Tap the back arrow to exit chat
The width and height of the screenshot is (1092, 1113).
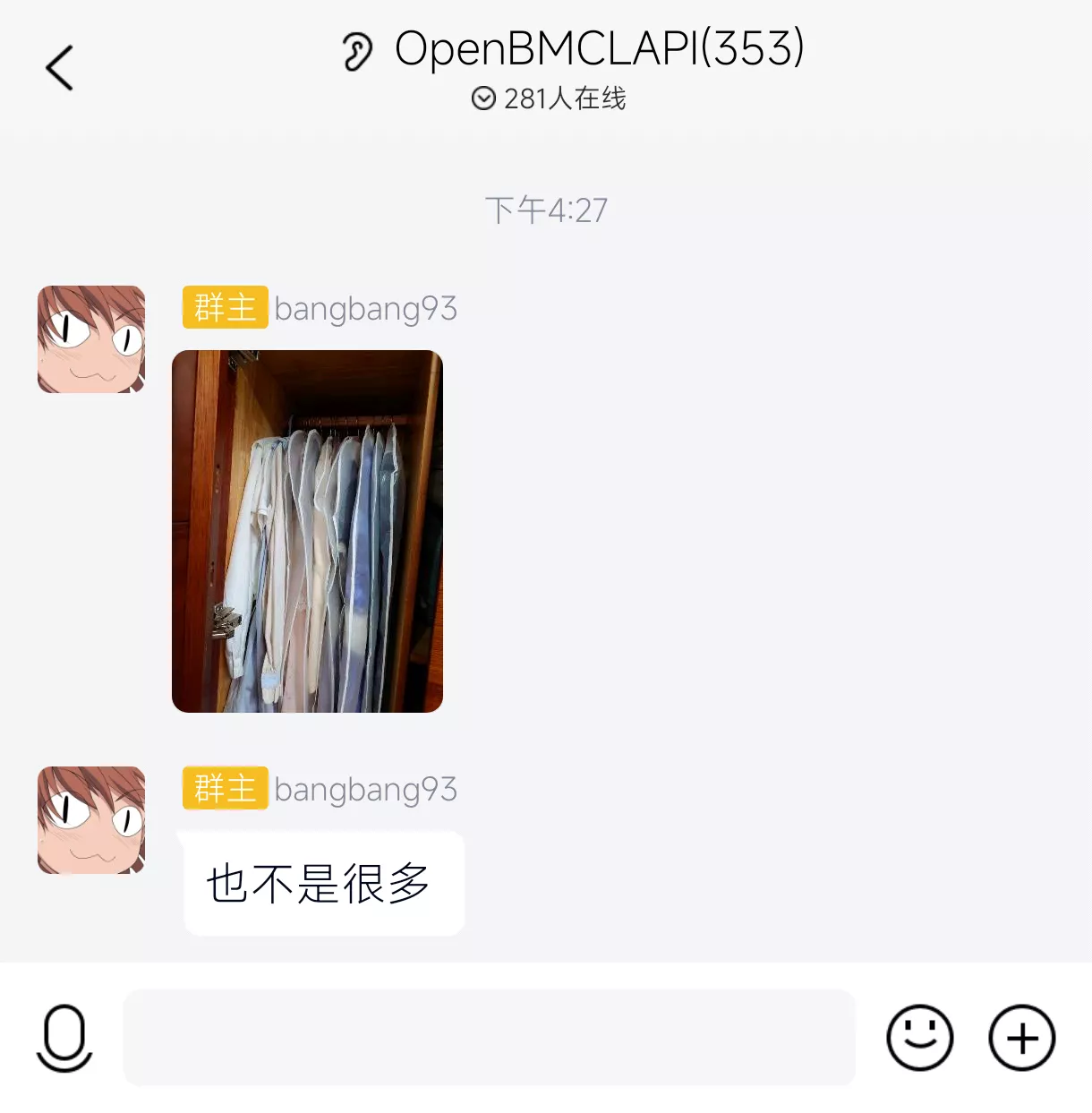60,66
